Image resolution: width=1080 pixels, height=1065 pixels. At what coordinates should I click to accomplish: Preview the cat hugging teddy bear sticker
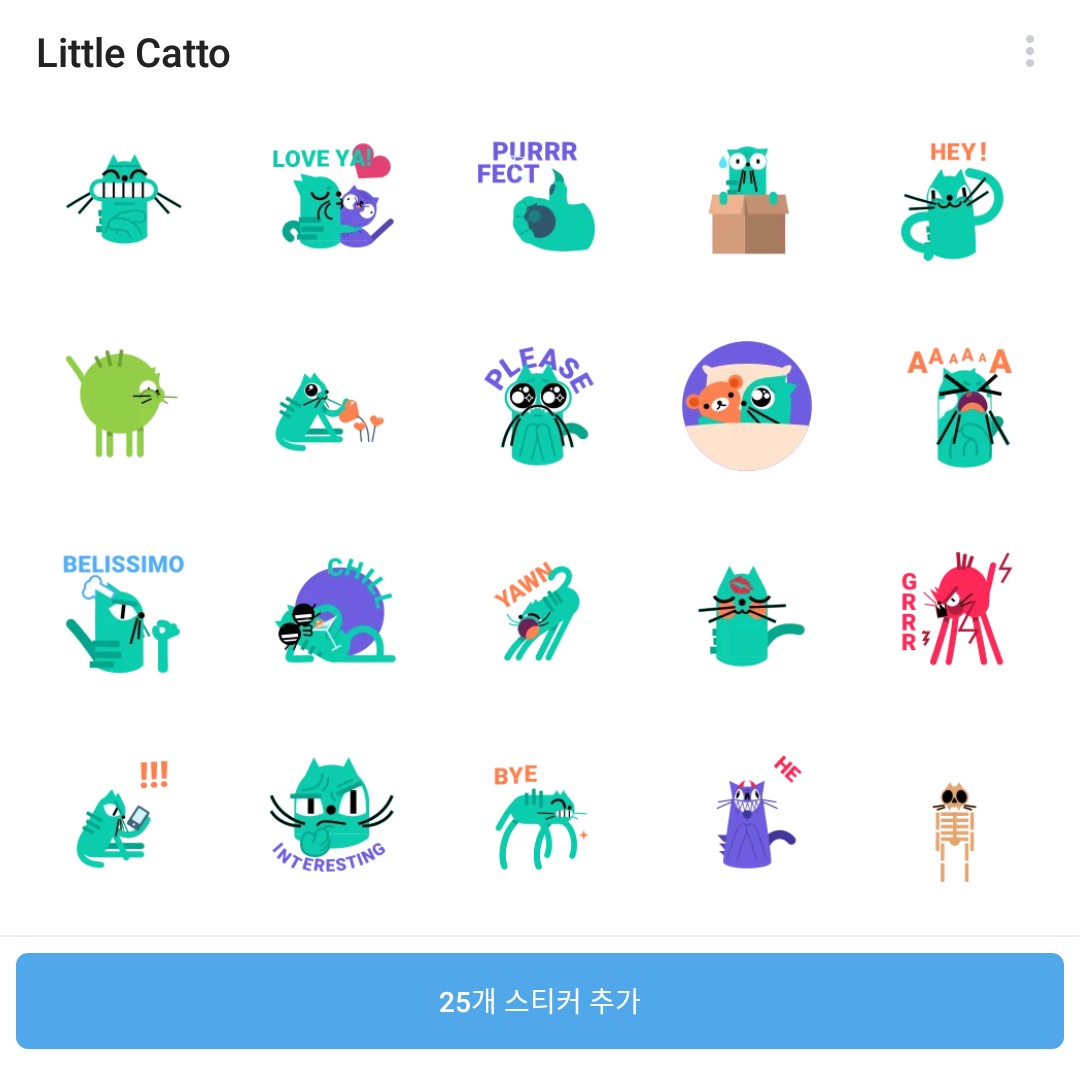coord(748,405)
